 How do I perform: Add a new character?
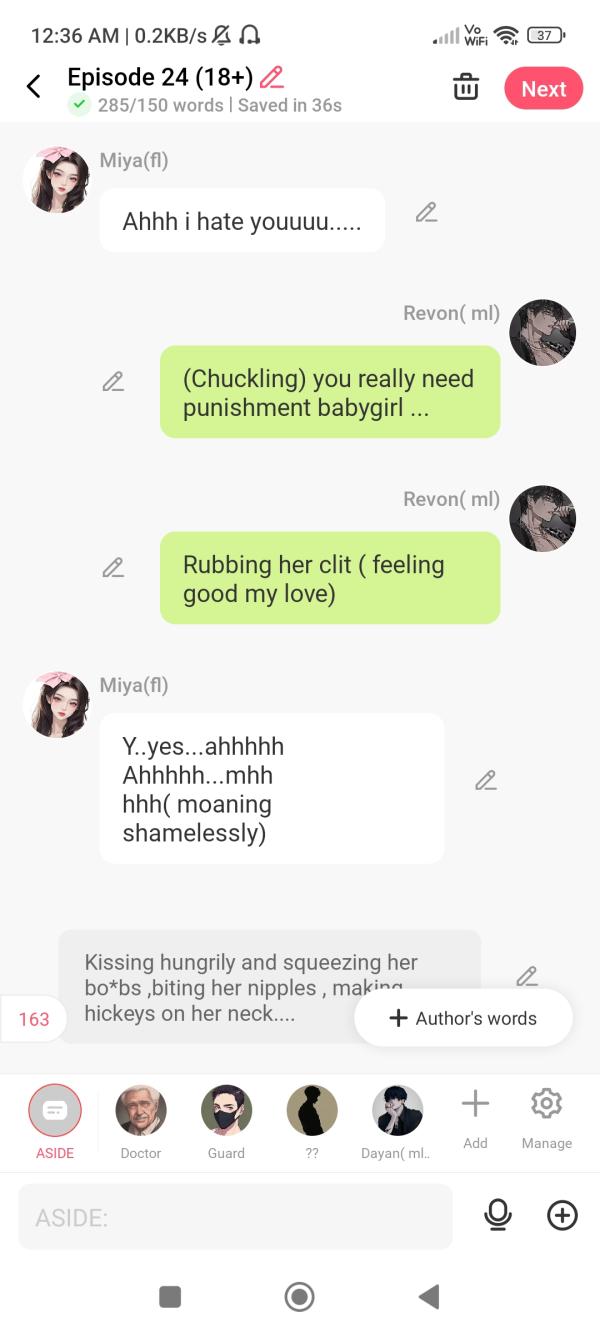tap(475, 1106)
